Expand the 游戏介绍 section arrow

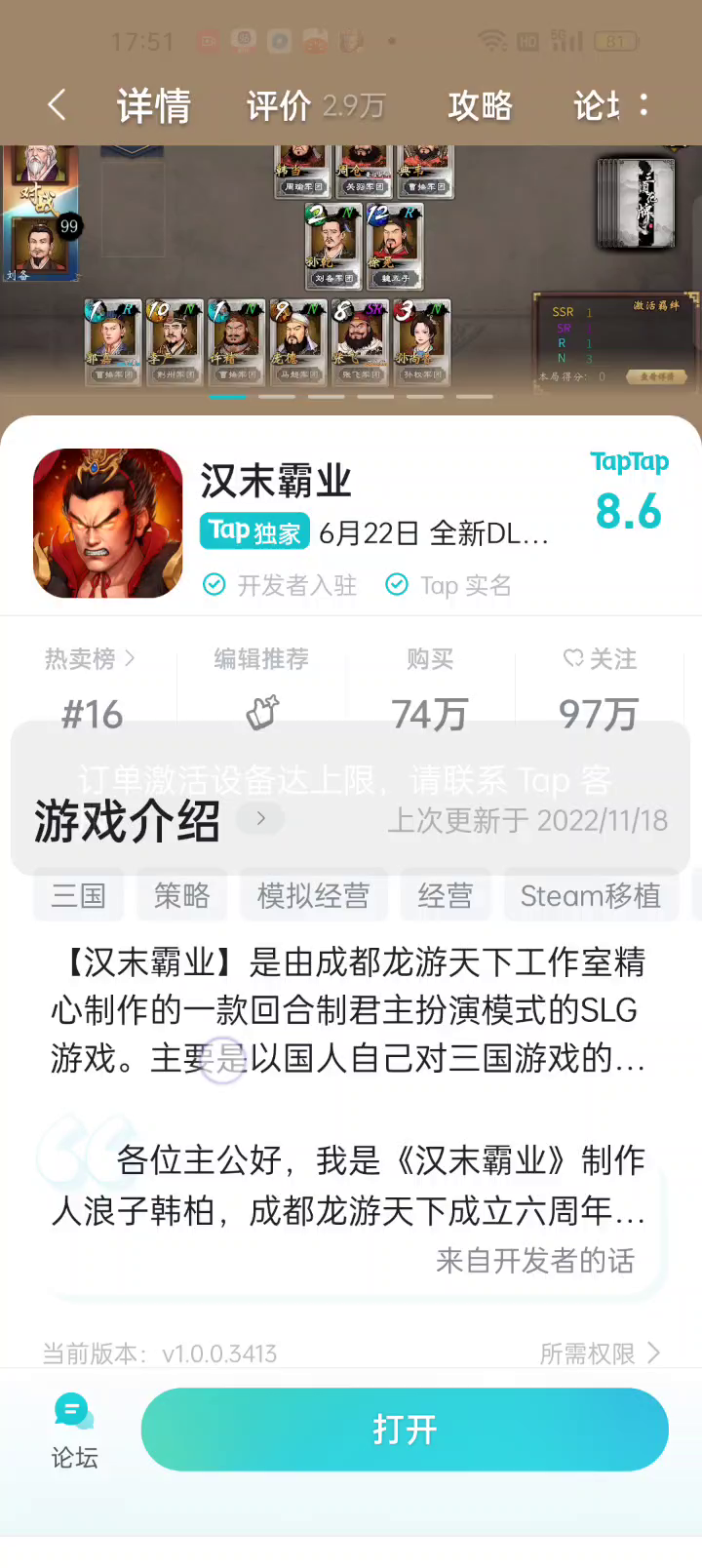[260, 819]
